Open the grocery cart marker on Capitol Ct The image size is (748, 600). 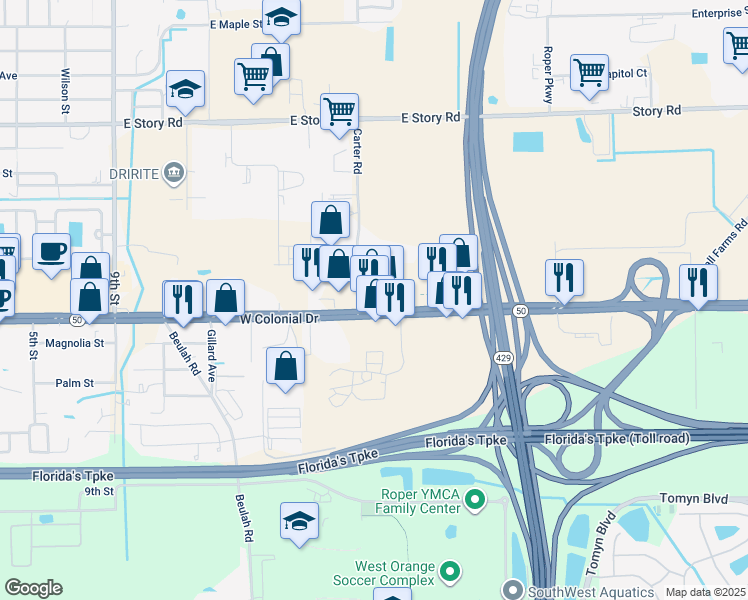click(589, 73)
